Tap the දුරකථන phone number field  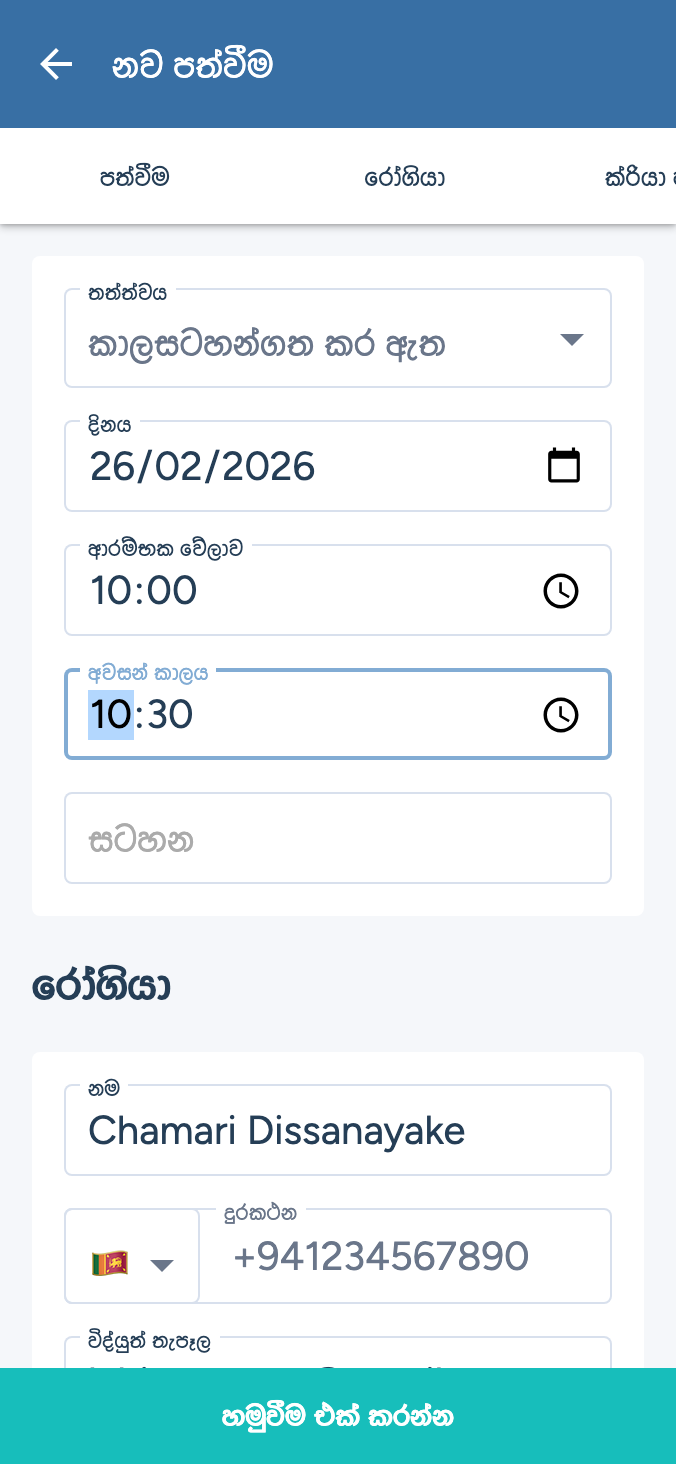click(406, 1257)
